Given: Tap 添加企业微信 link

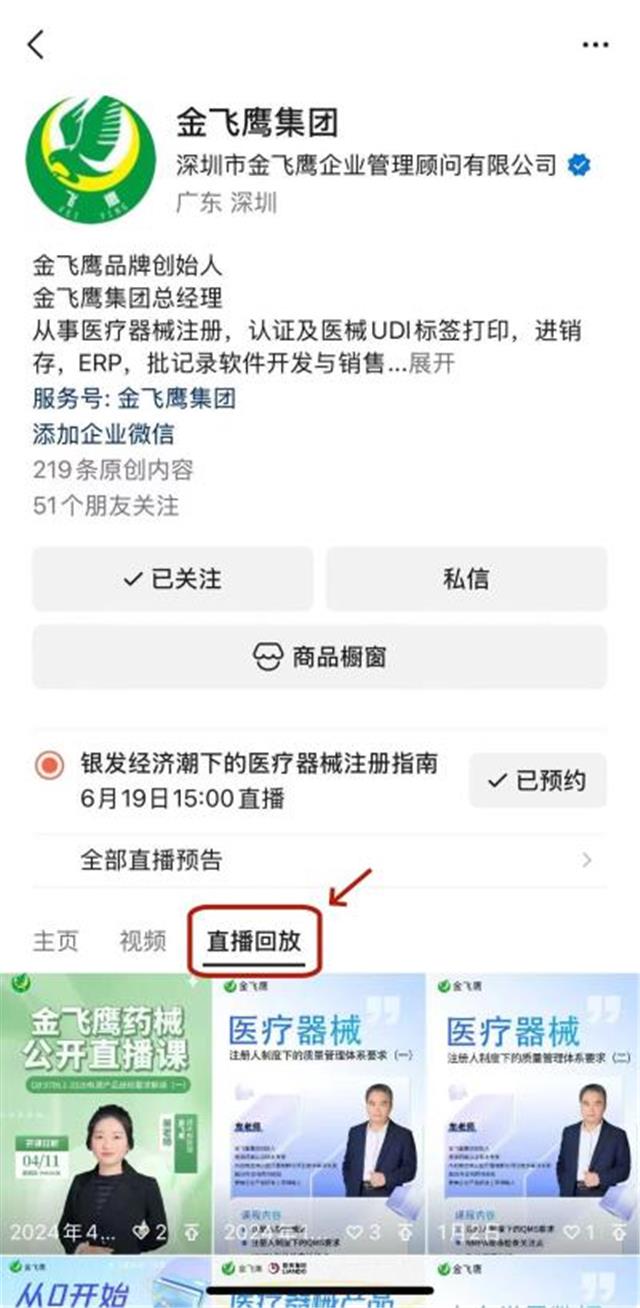Looking at the screenshot, I should click(103, 433).
